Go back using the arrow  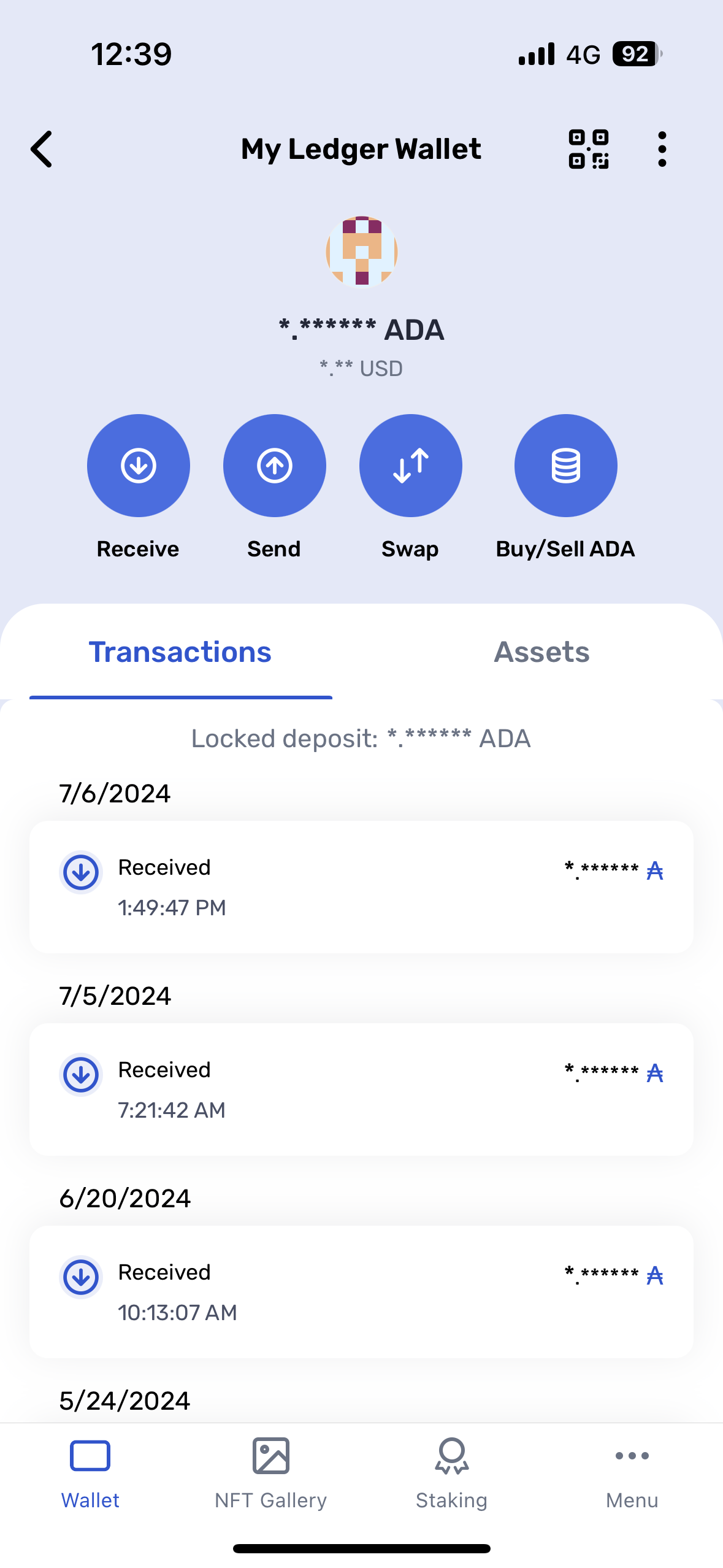(42, 149)
